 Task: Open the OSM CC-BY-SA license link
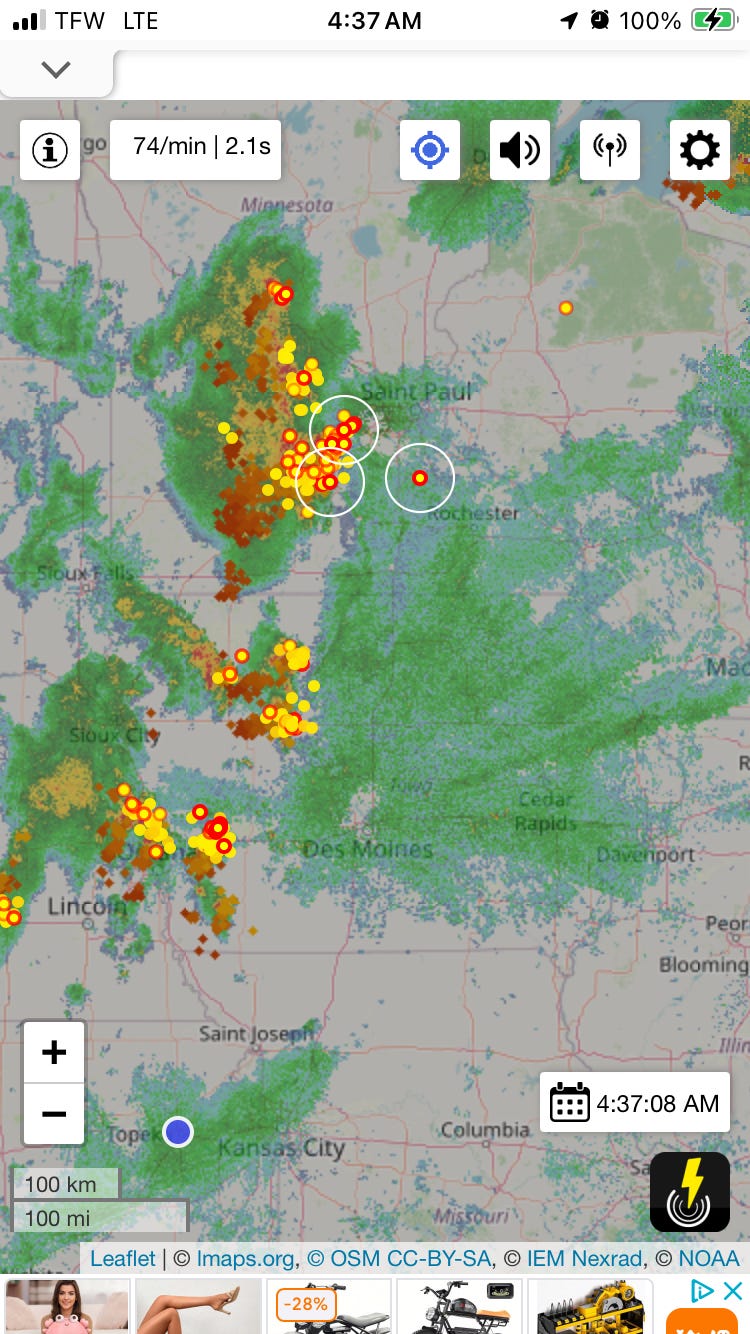[399, 1258]
